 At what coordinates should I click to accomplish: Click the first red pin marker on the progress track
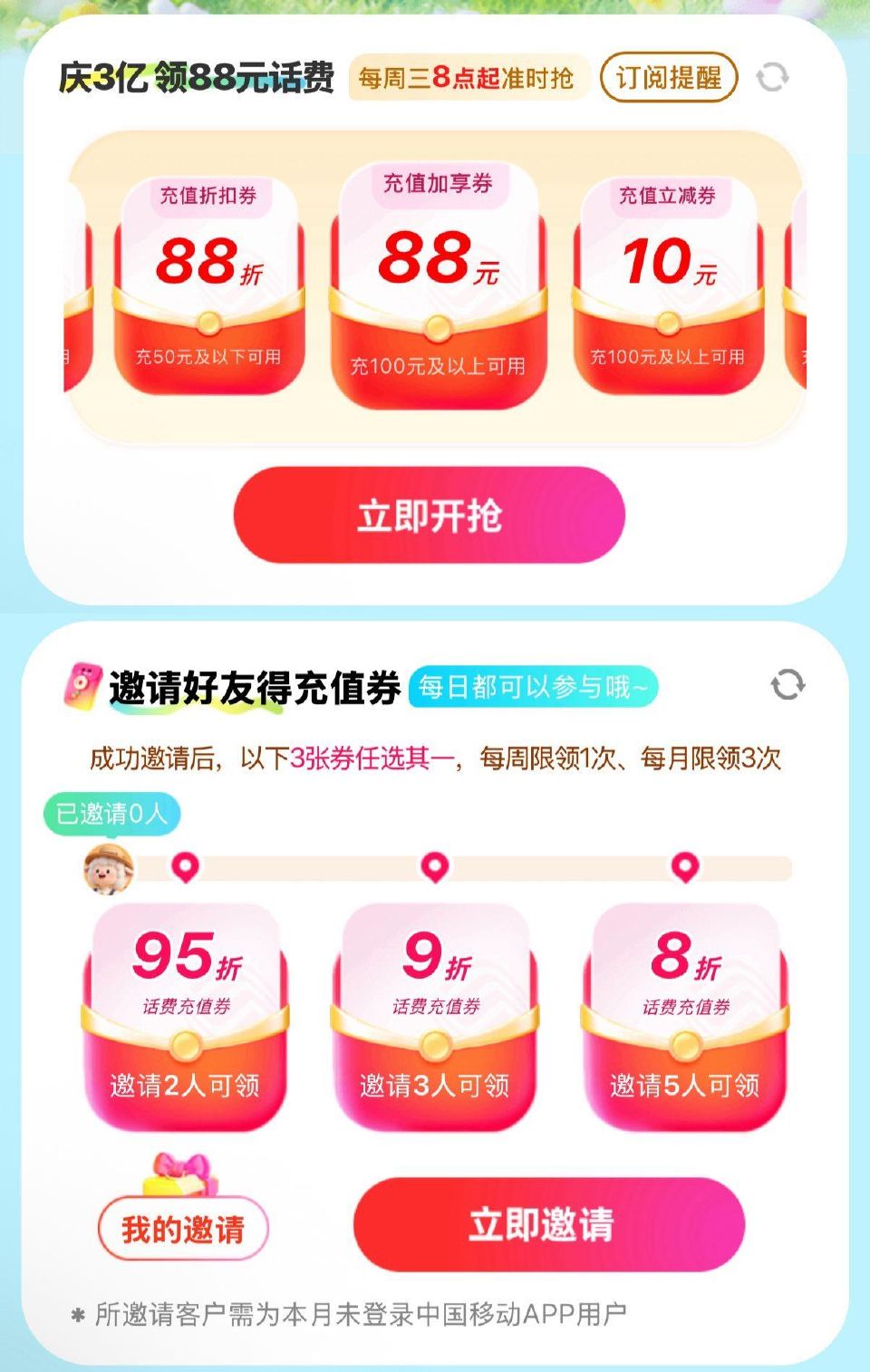pos(186,867)
